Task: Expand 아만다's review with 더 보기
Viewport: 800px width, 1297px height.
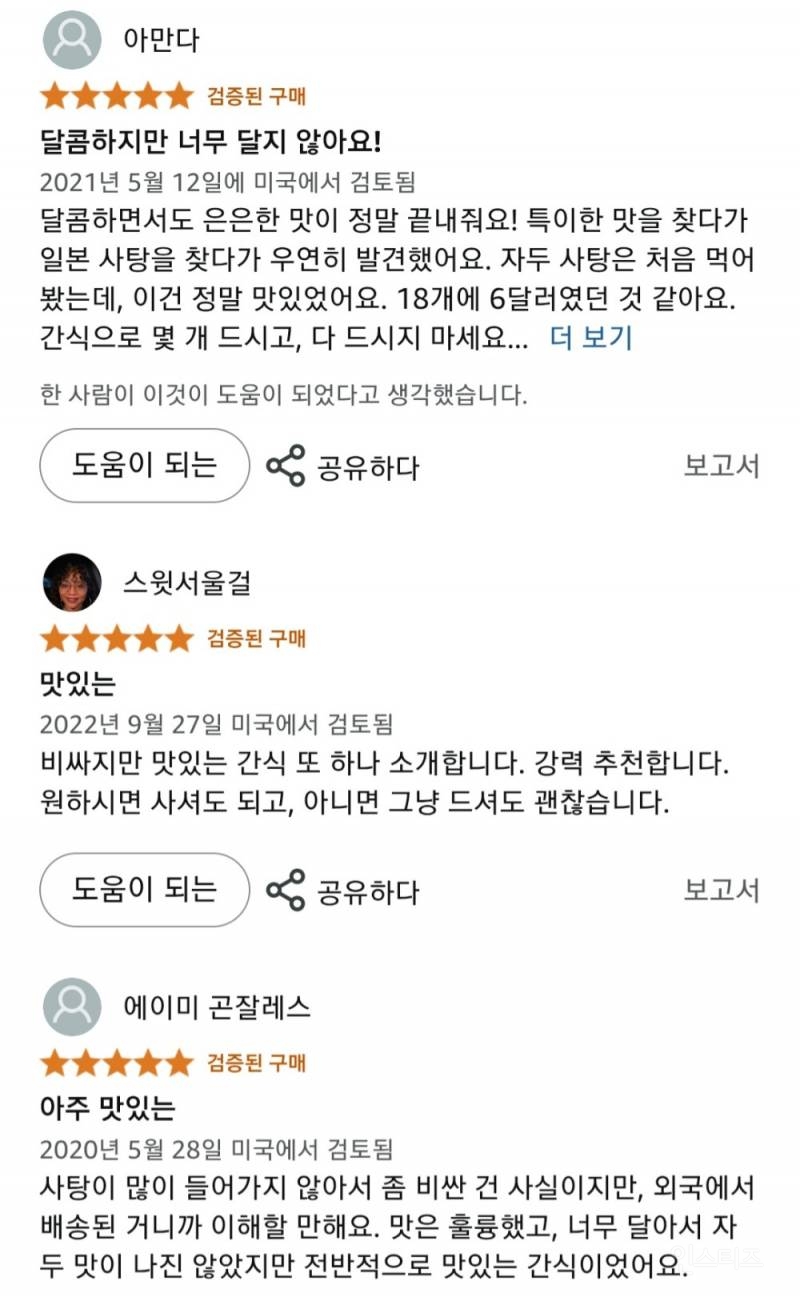Action: point(591,338)
